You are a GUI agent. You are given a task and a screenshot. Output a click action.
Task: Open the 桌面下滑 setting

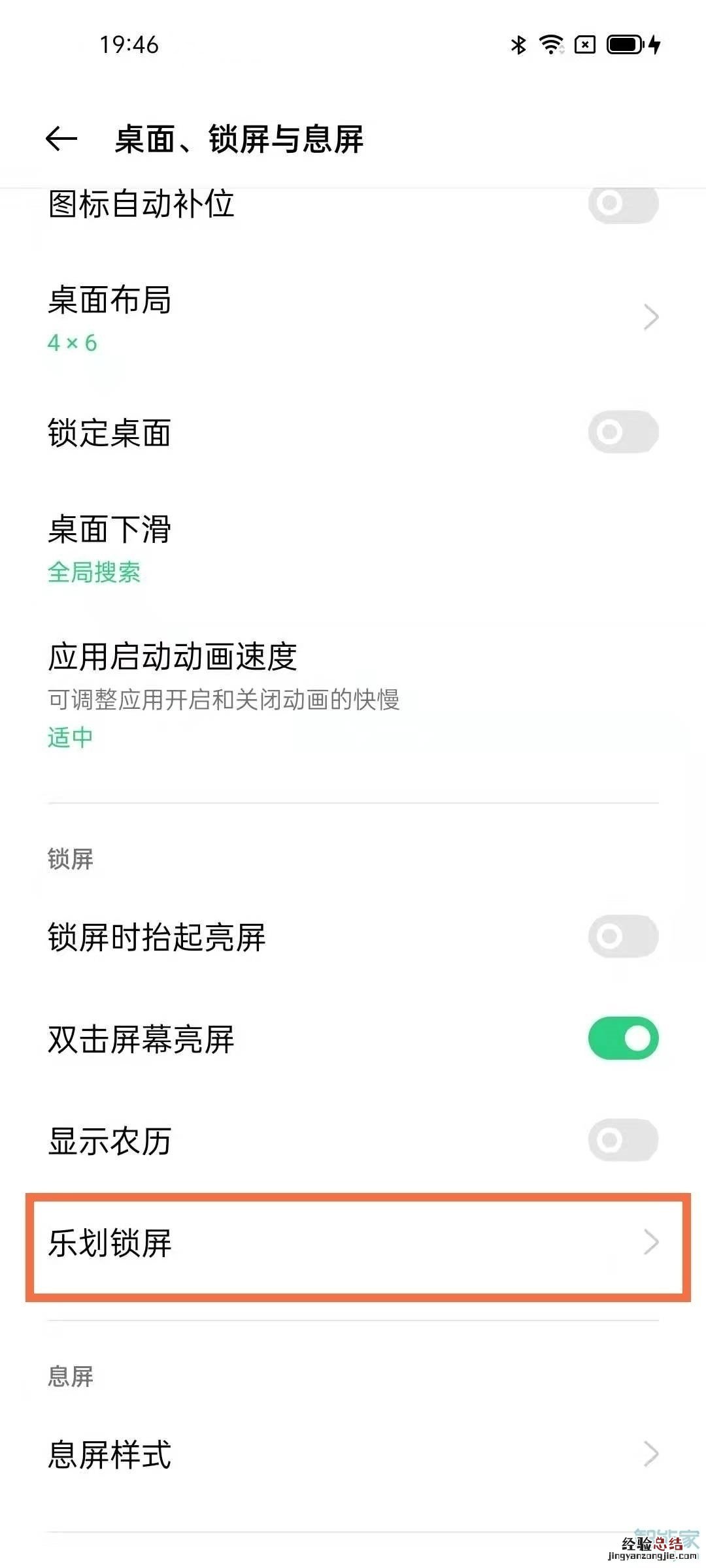(353, 547)
